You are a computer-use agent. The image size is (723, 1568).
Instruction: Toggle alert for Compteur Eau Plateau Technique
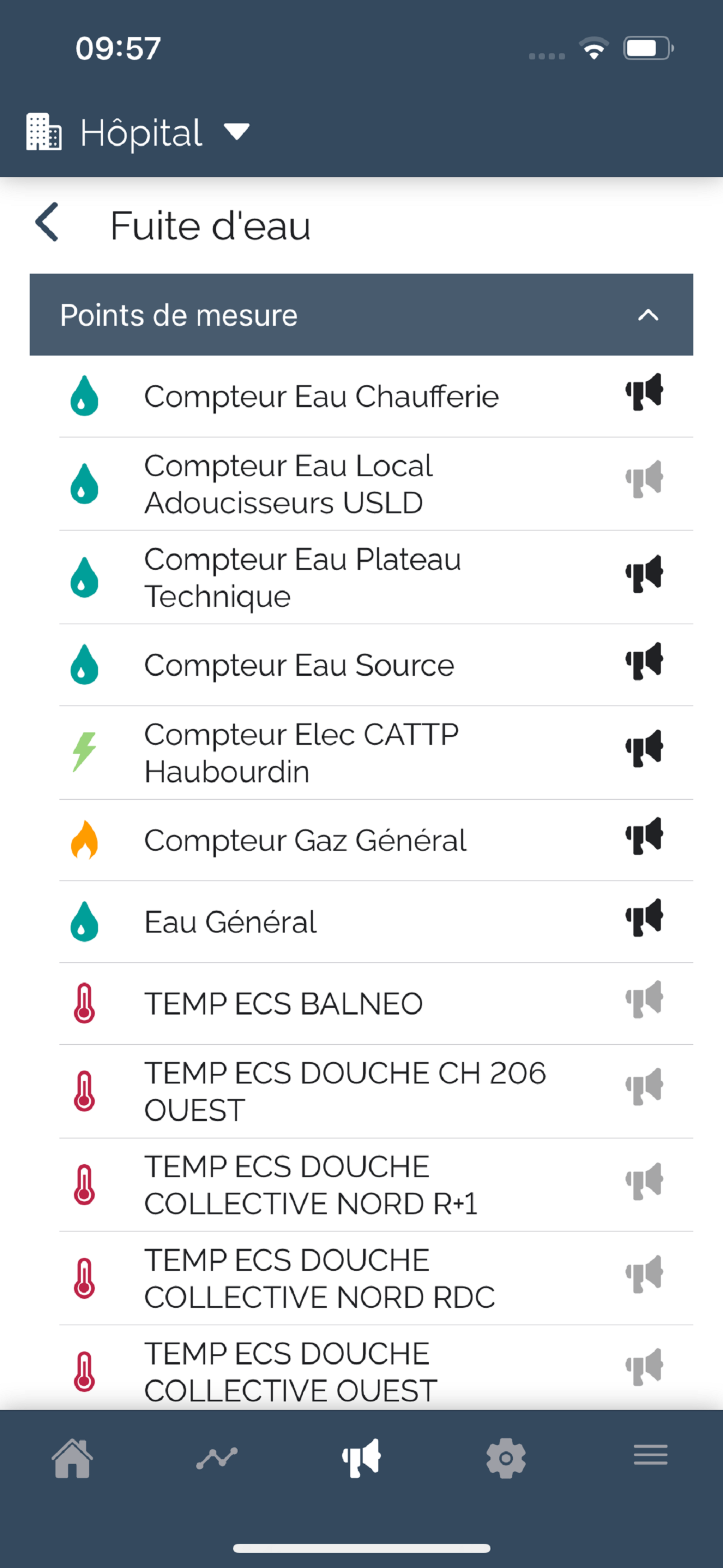click(x=644, y=573)
